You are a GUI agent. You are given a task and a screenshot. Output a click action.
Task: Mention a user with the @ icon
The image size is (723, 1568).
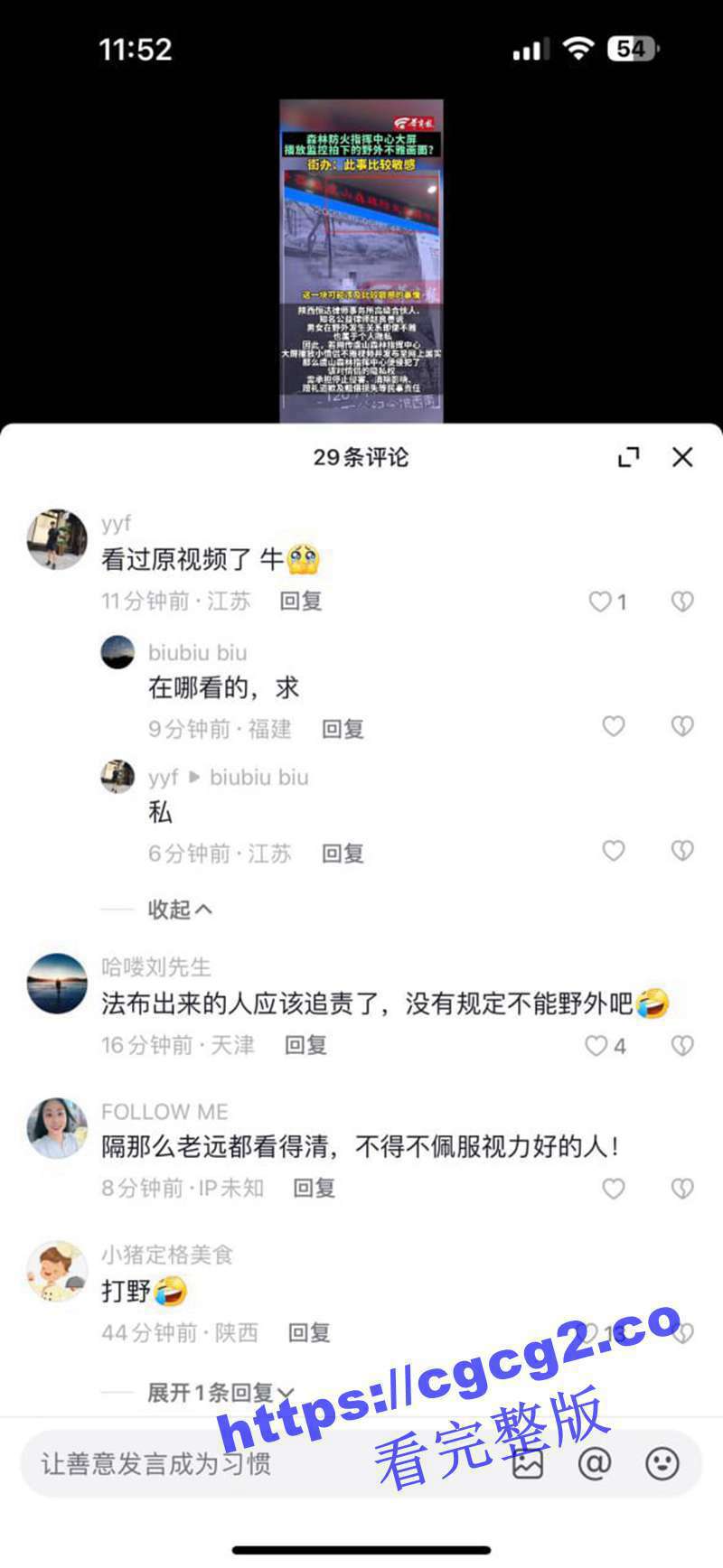(x=595, y=1463)
